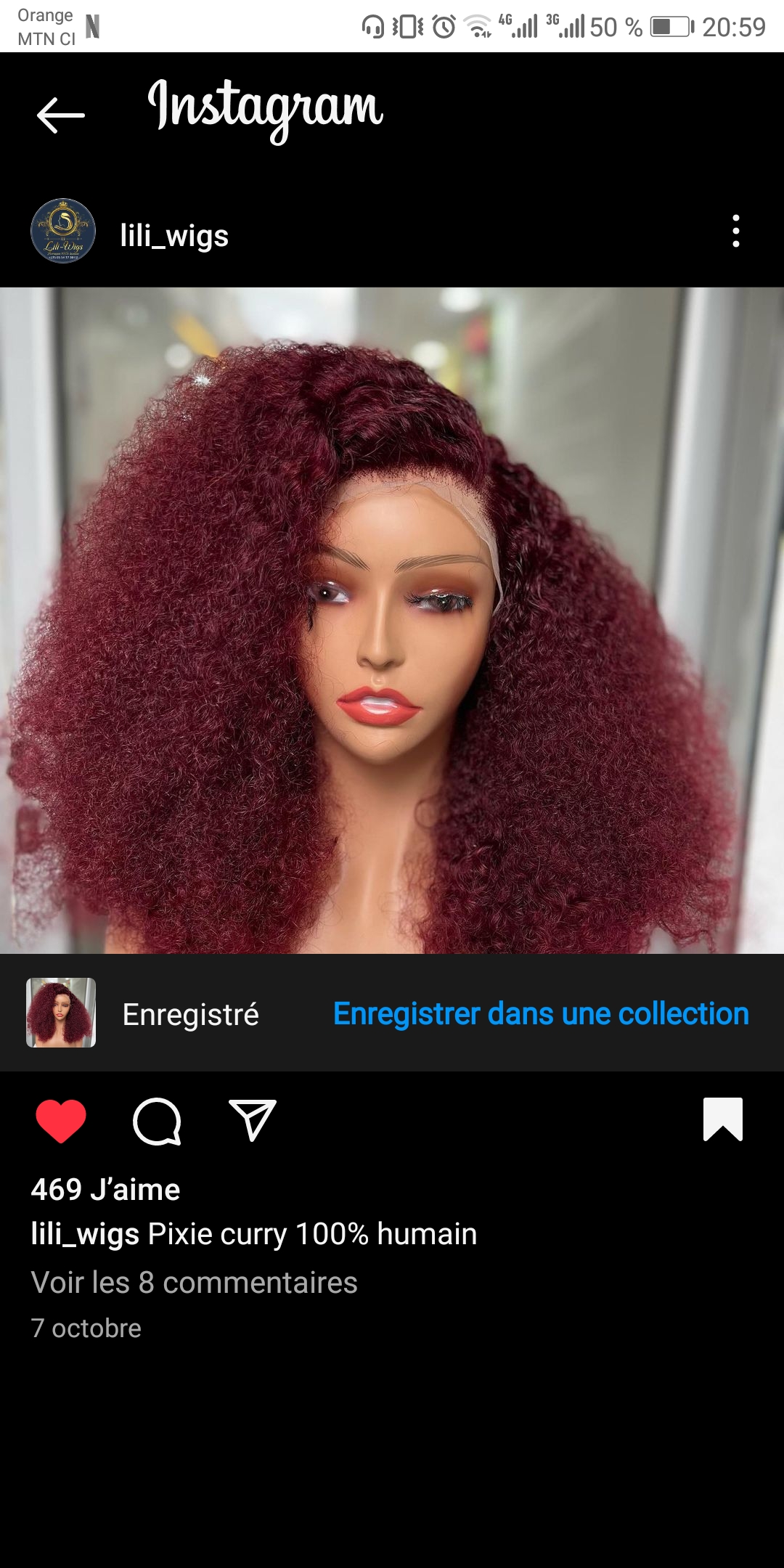
Task: Open the three-dot post options menu
Action: [x=736, y=231]
